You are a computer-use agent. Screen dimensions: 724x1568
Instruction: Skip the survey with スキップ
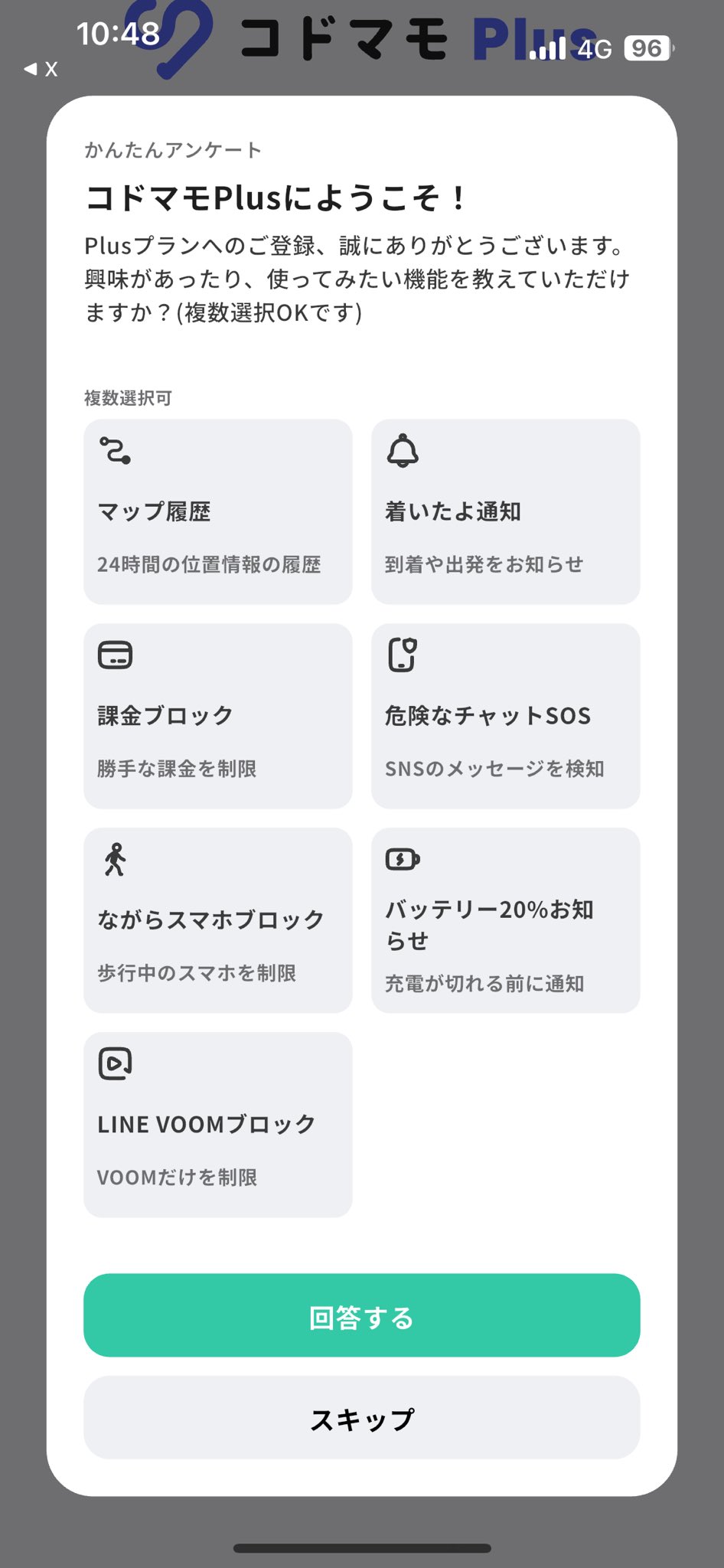pos(361,1418)
